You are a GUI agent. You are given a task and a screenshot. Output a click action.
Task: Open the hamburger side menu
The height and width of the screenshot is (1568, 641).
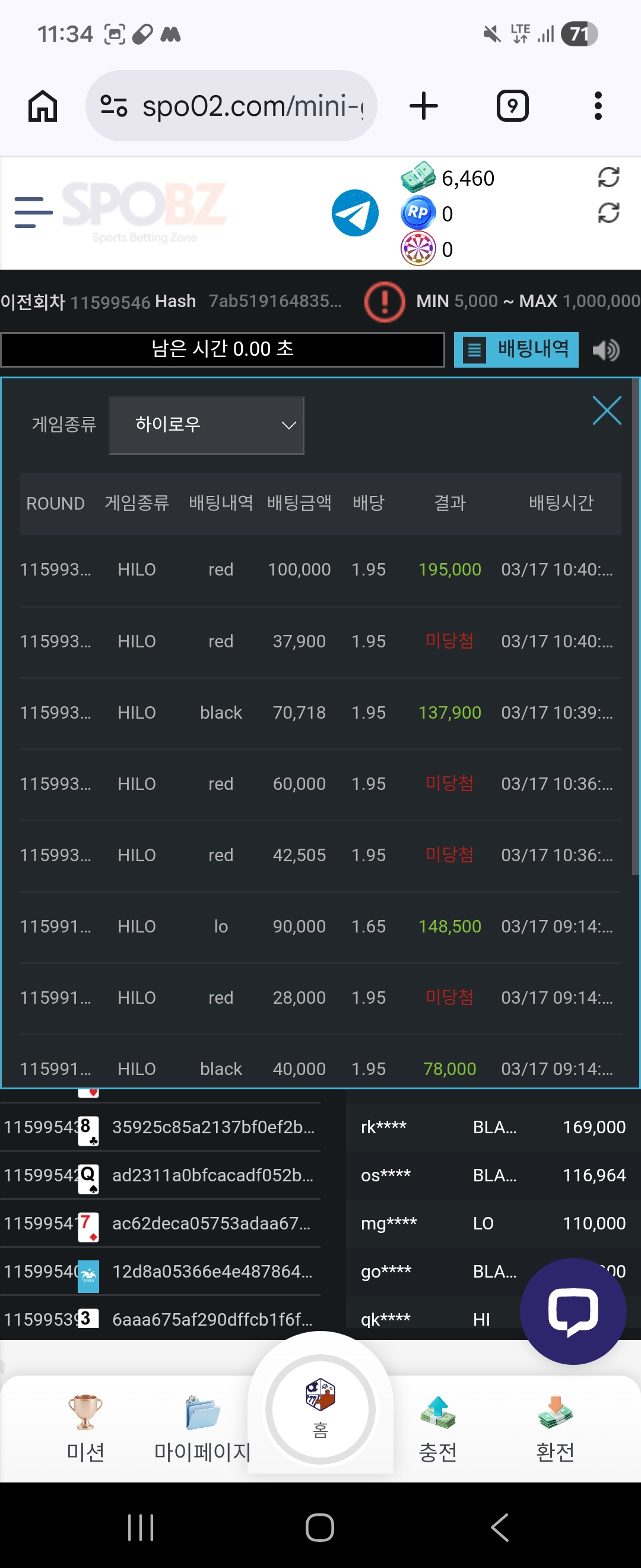[x=33, y=213]
